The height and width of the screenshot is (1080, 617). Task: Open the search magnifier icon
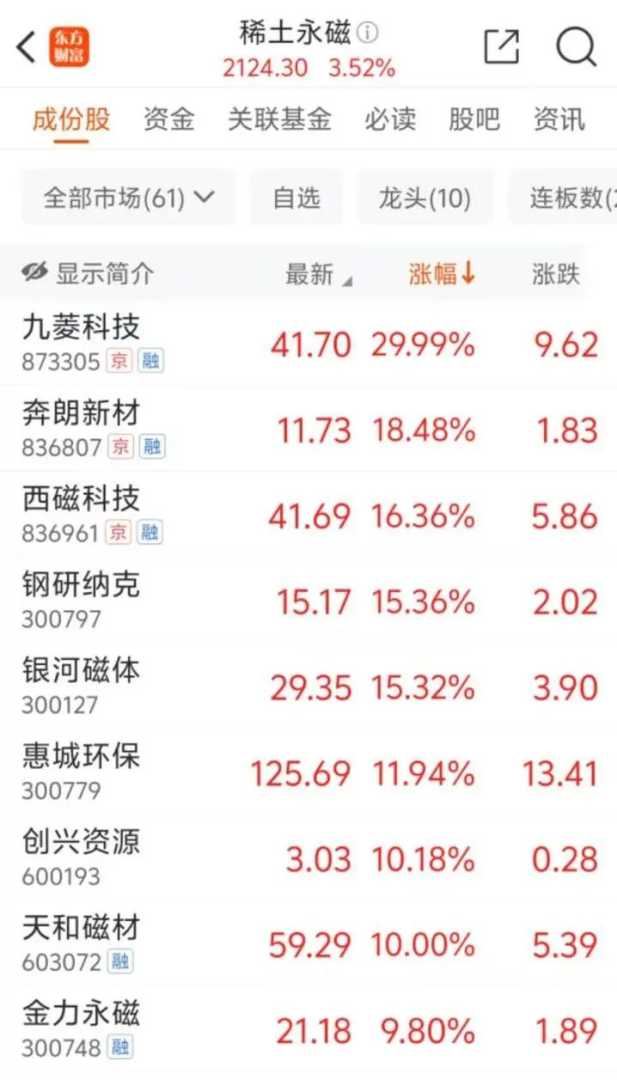coord(576,46)
